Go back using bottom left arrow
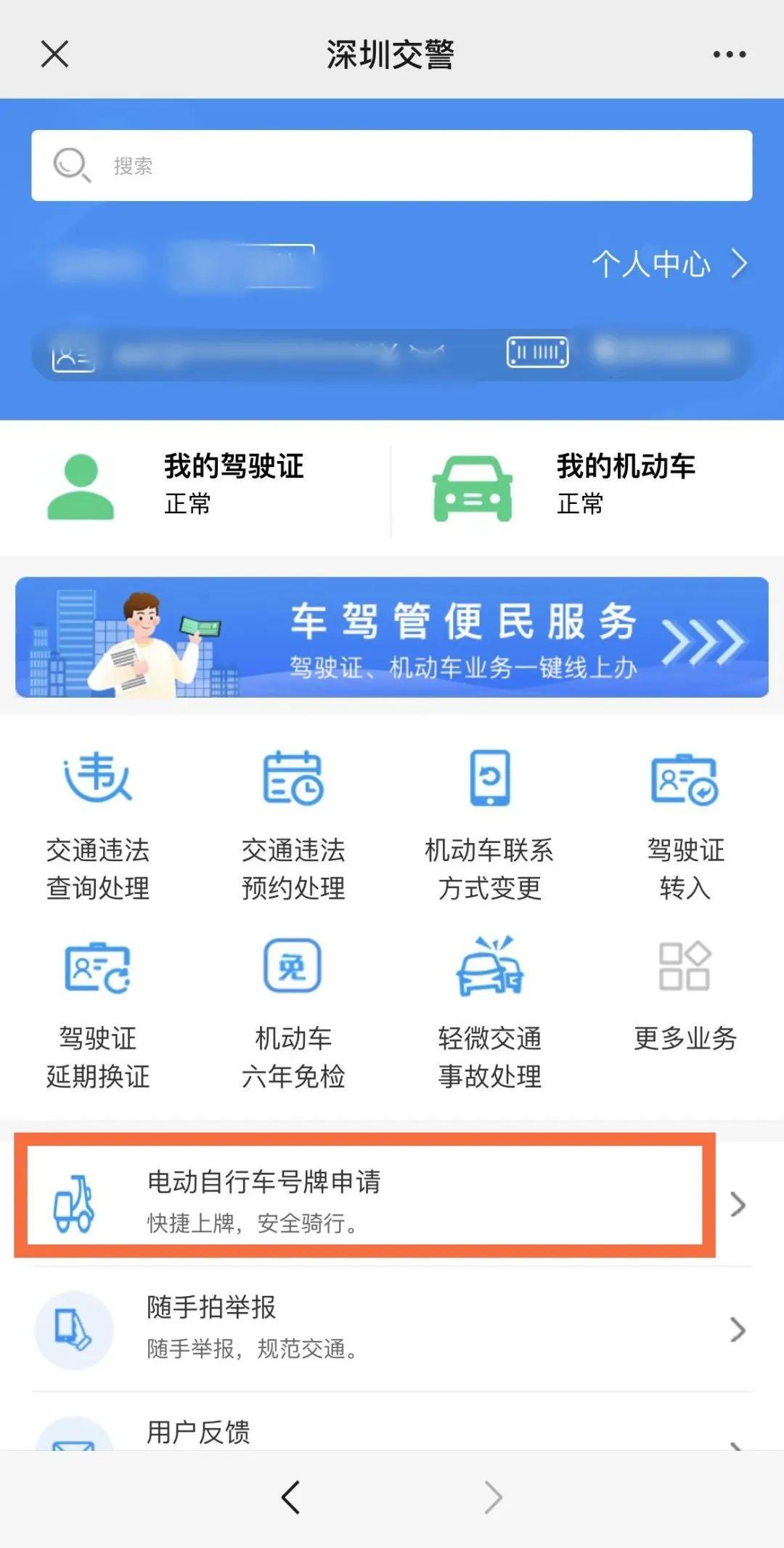This screenshot has height=1548, width=784. (x=291, y=1497)
